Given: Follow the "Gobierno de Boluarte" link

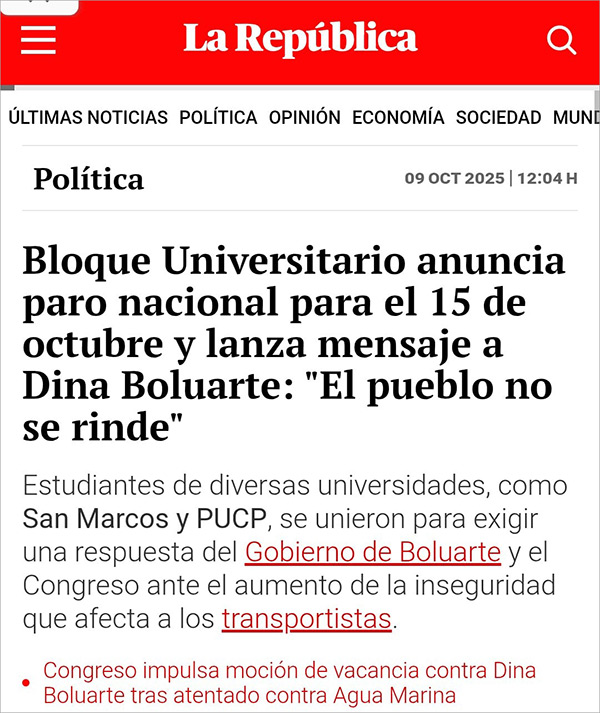Looking at the screenshot, I should point(373,551).
